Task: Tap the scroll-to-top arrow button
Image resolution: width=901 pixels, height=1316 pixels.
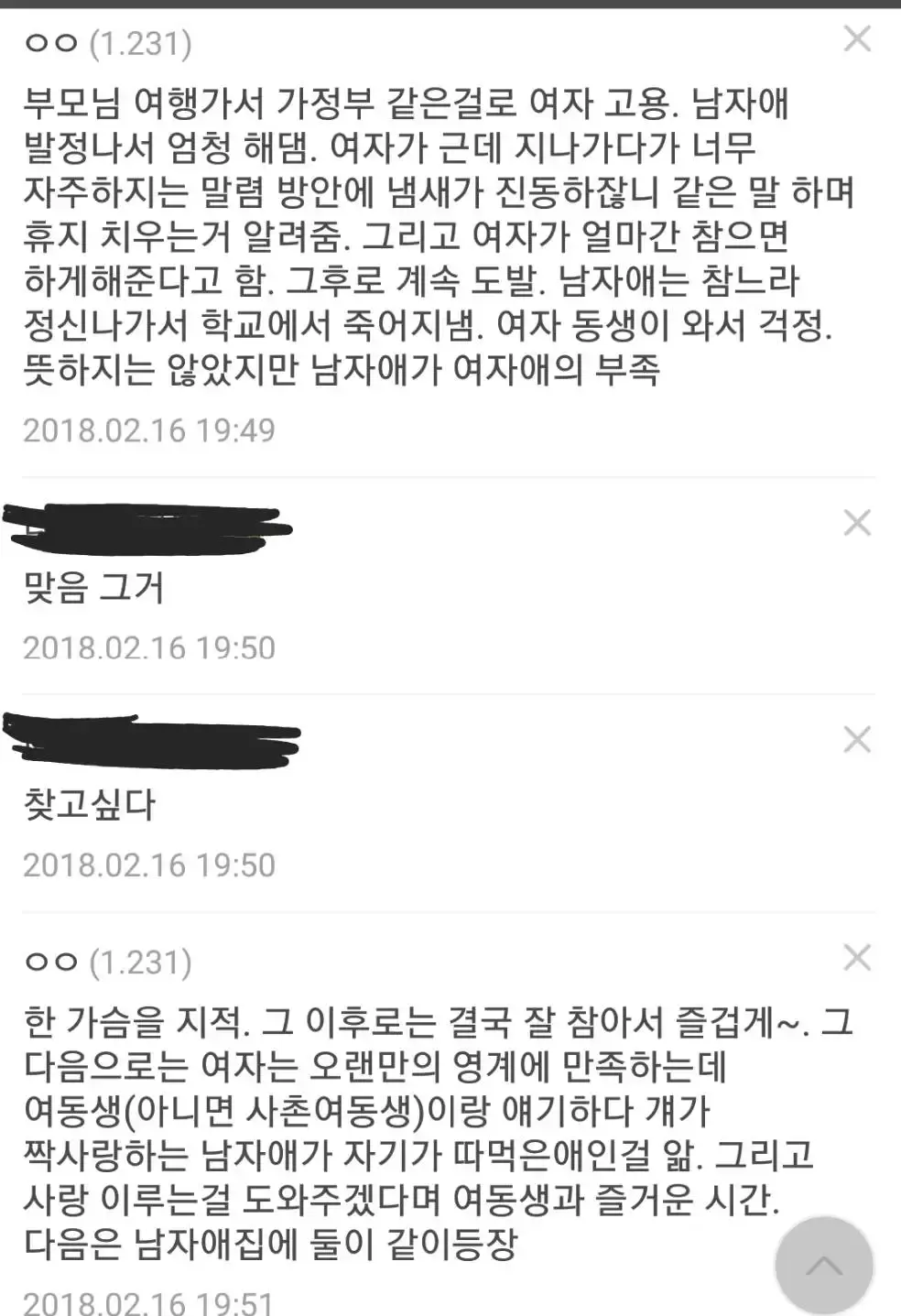Action: [x=823, y=1267]
